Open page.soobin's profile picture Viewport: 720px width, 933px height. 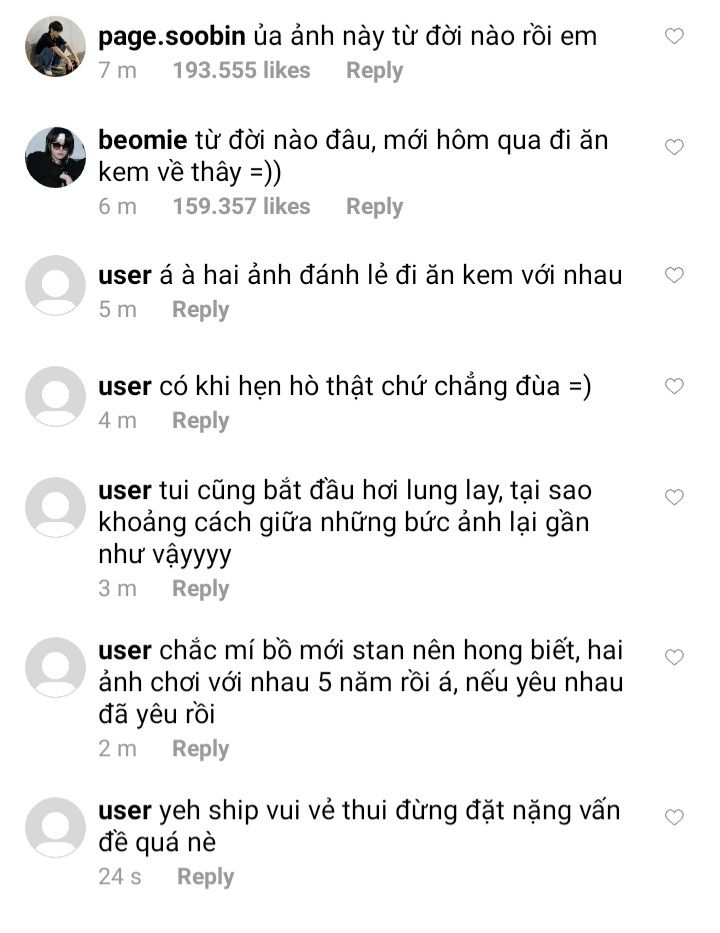click(x=55, y=46)
